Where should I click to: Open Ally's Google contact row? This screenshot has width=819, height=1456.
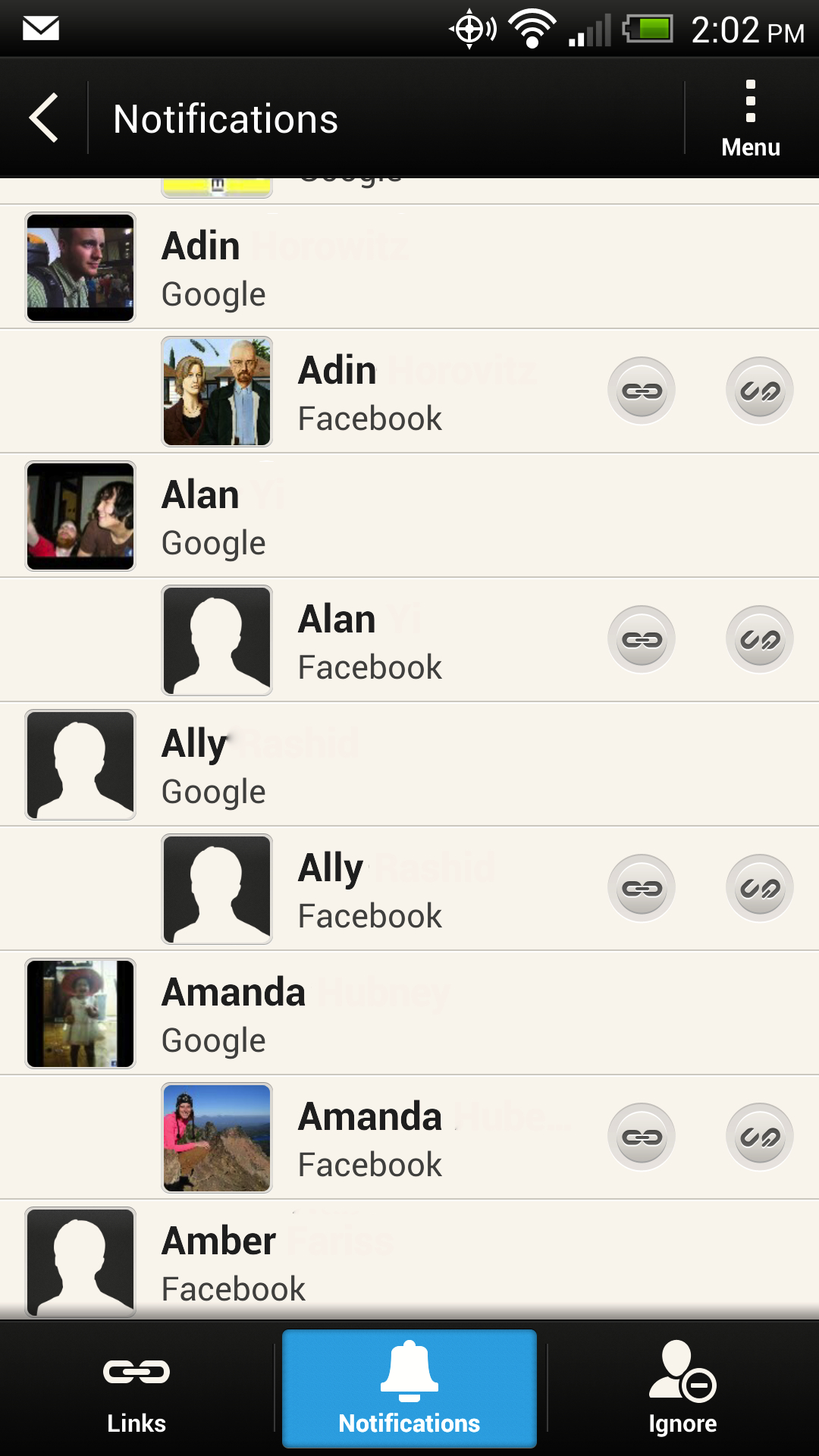click(409, 764)
